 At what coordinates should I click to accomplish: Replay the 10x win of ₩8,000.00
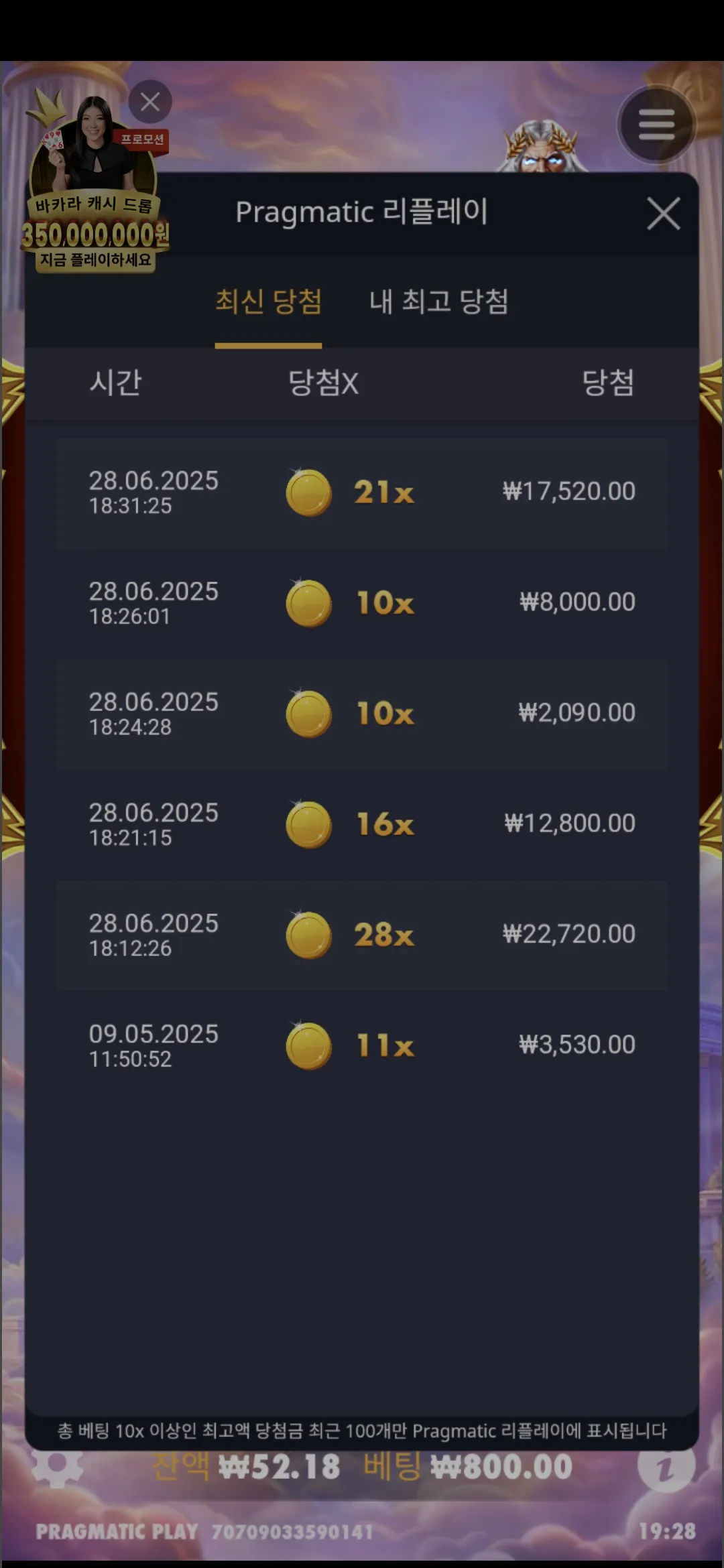[x=362, y=603]
